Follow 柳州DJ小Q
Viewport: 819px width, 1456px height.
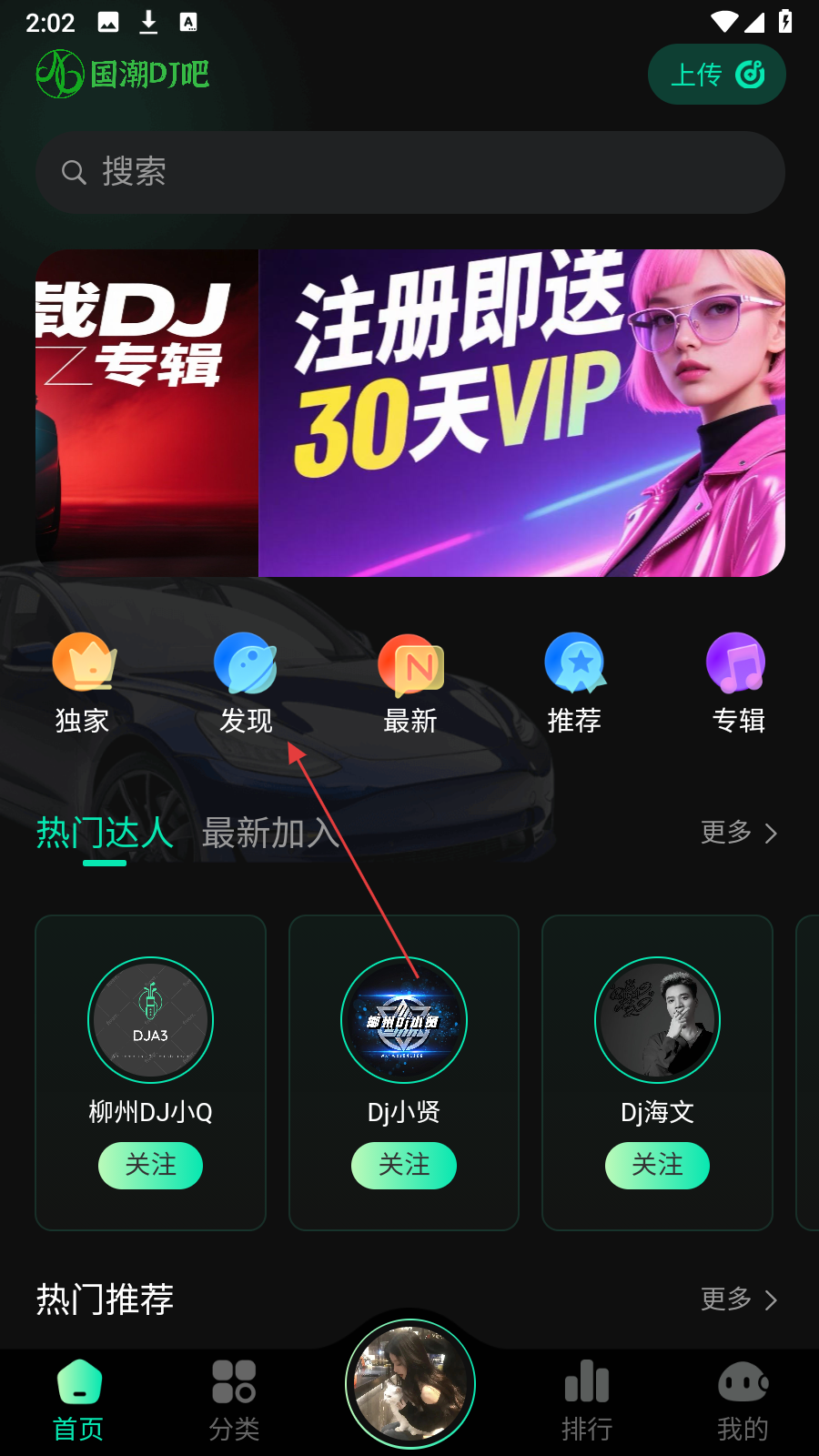150,1166
